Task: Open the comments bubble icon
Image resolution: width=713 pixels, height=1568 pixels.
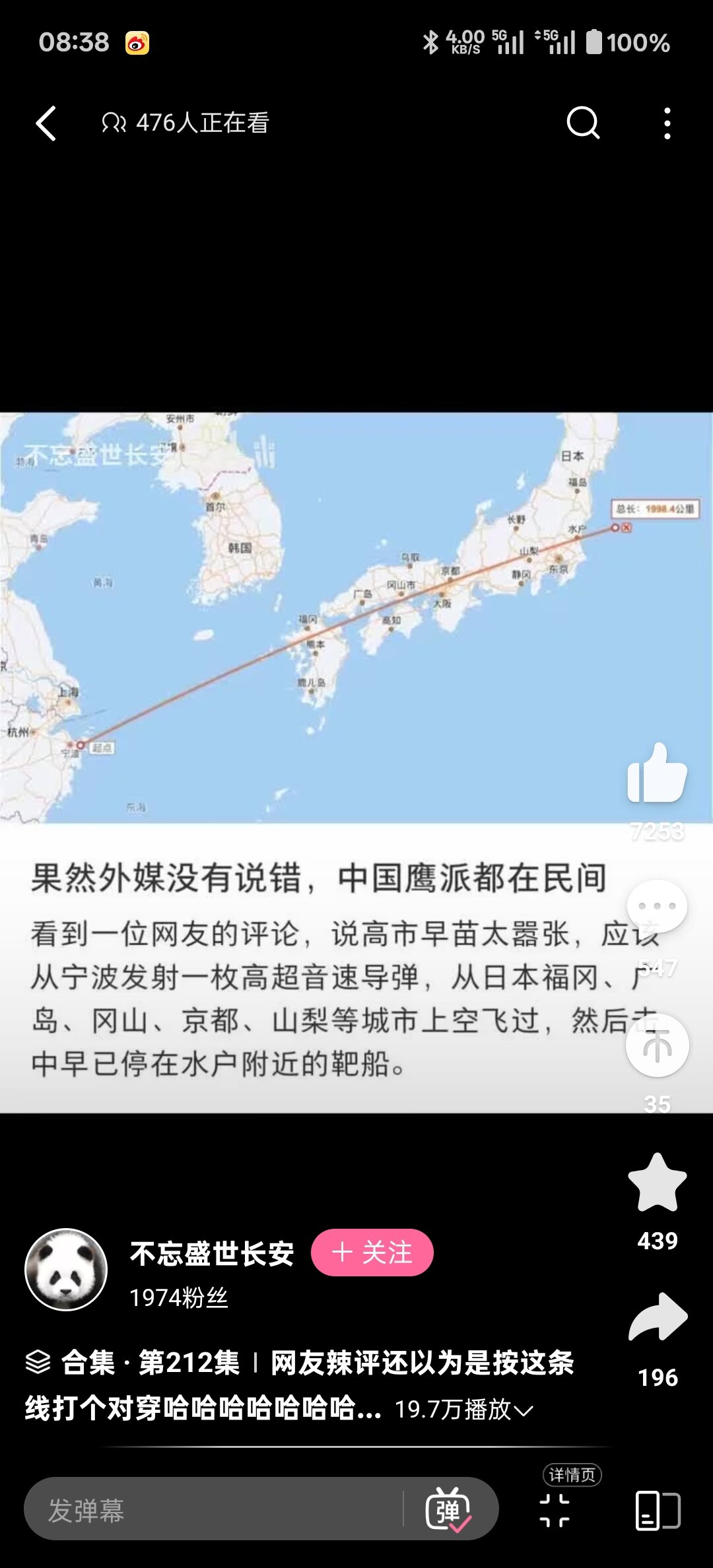Action: [x=657, y=906]
